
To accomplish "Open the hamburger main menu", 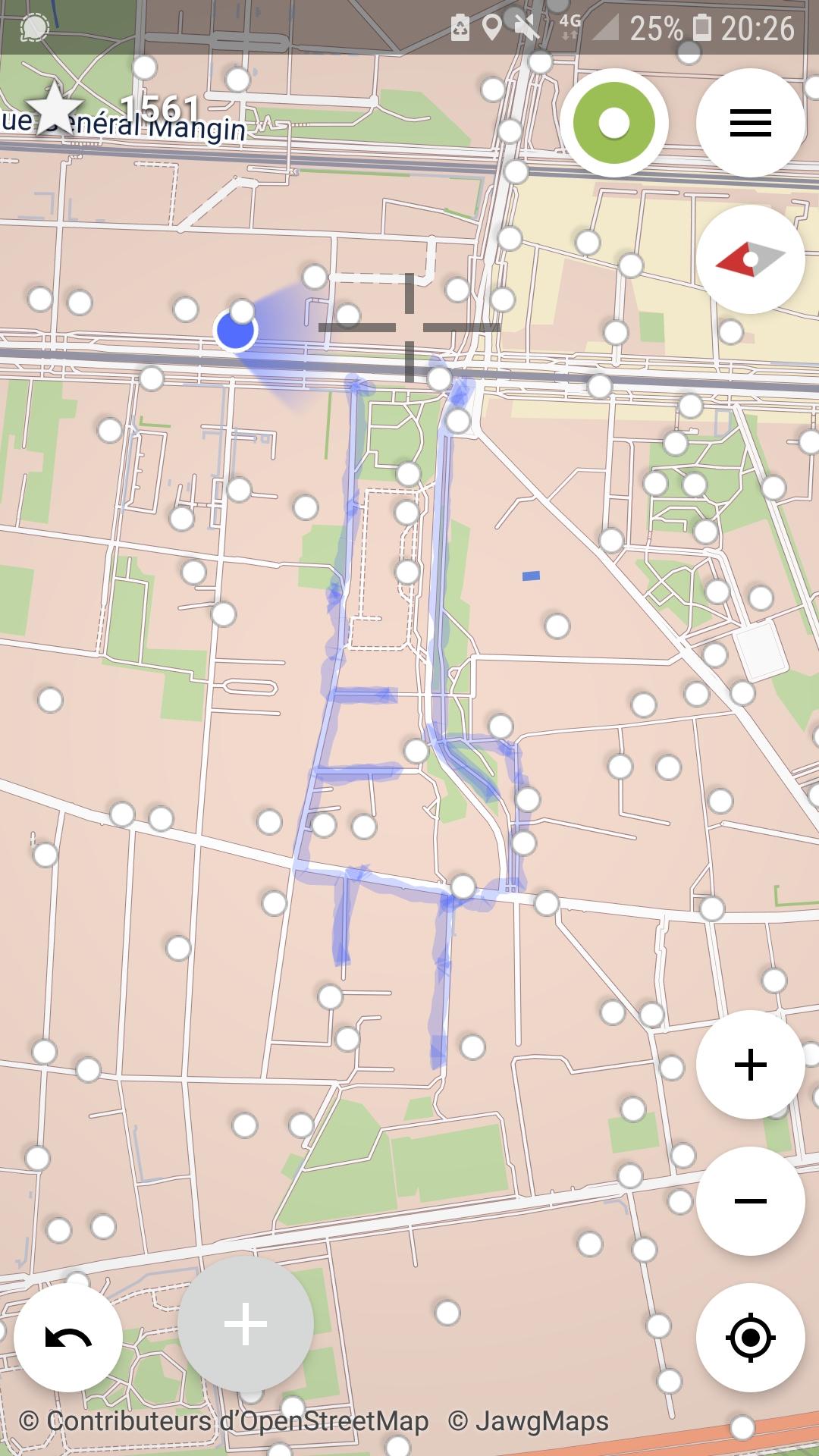I will [x=750, y=123].
